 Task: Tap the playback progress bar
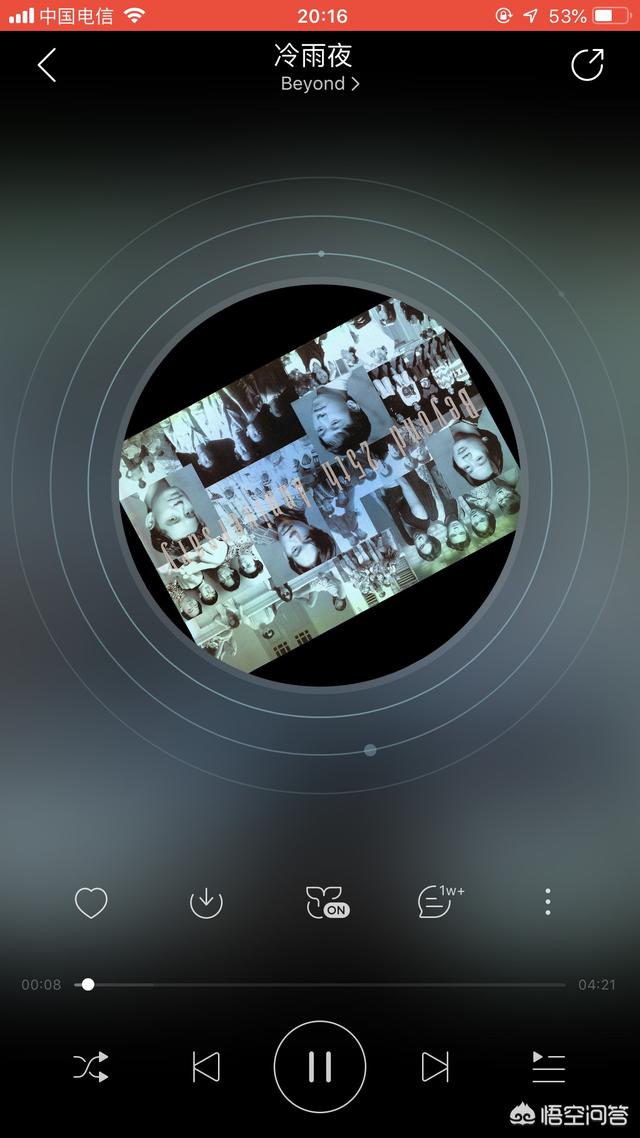coord(319,985)
